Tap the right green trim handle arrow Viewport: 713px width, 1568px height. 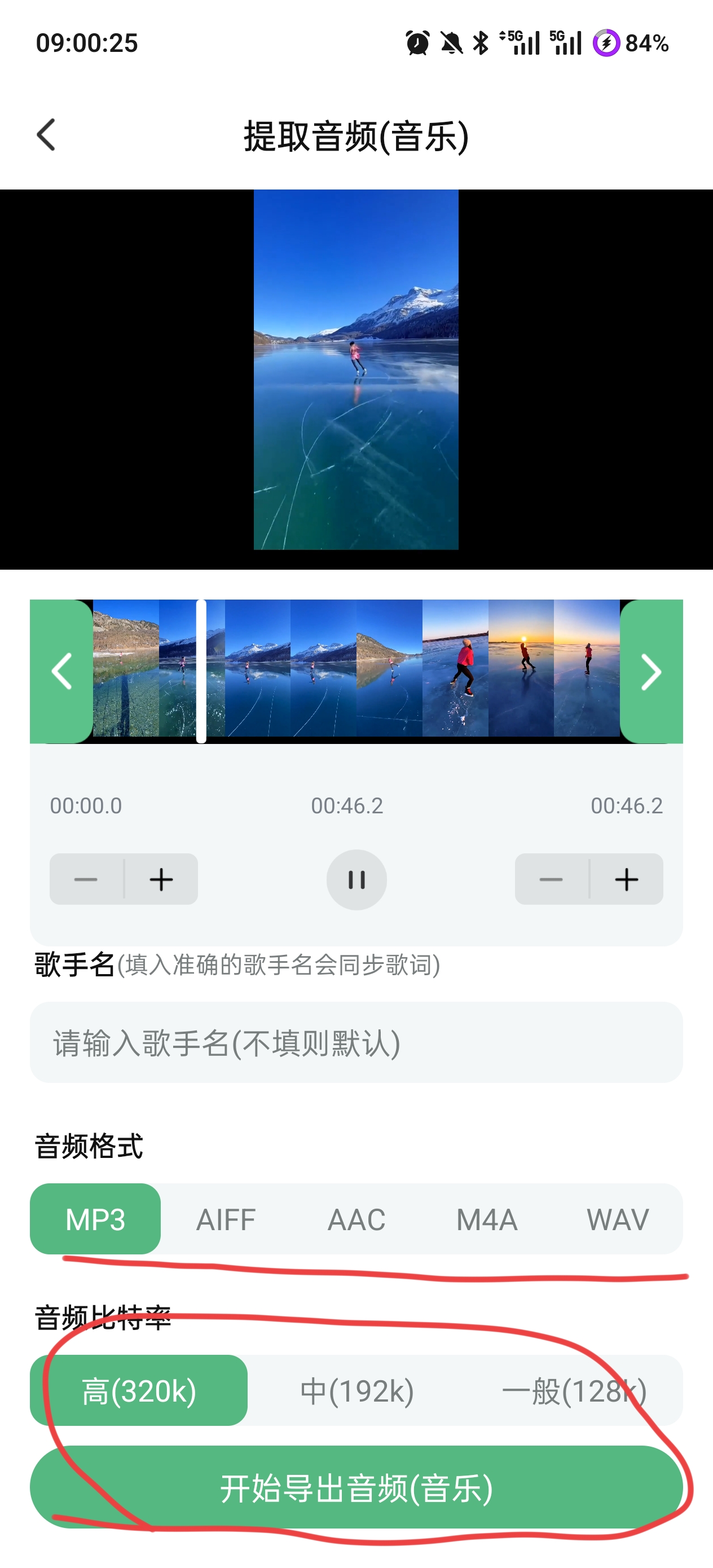pyautogui.click(x=651, y=671)
